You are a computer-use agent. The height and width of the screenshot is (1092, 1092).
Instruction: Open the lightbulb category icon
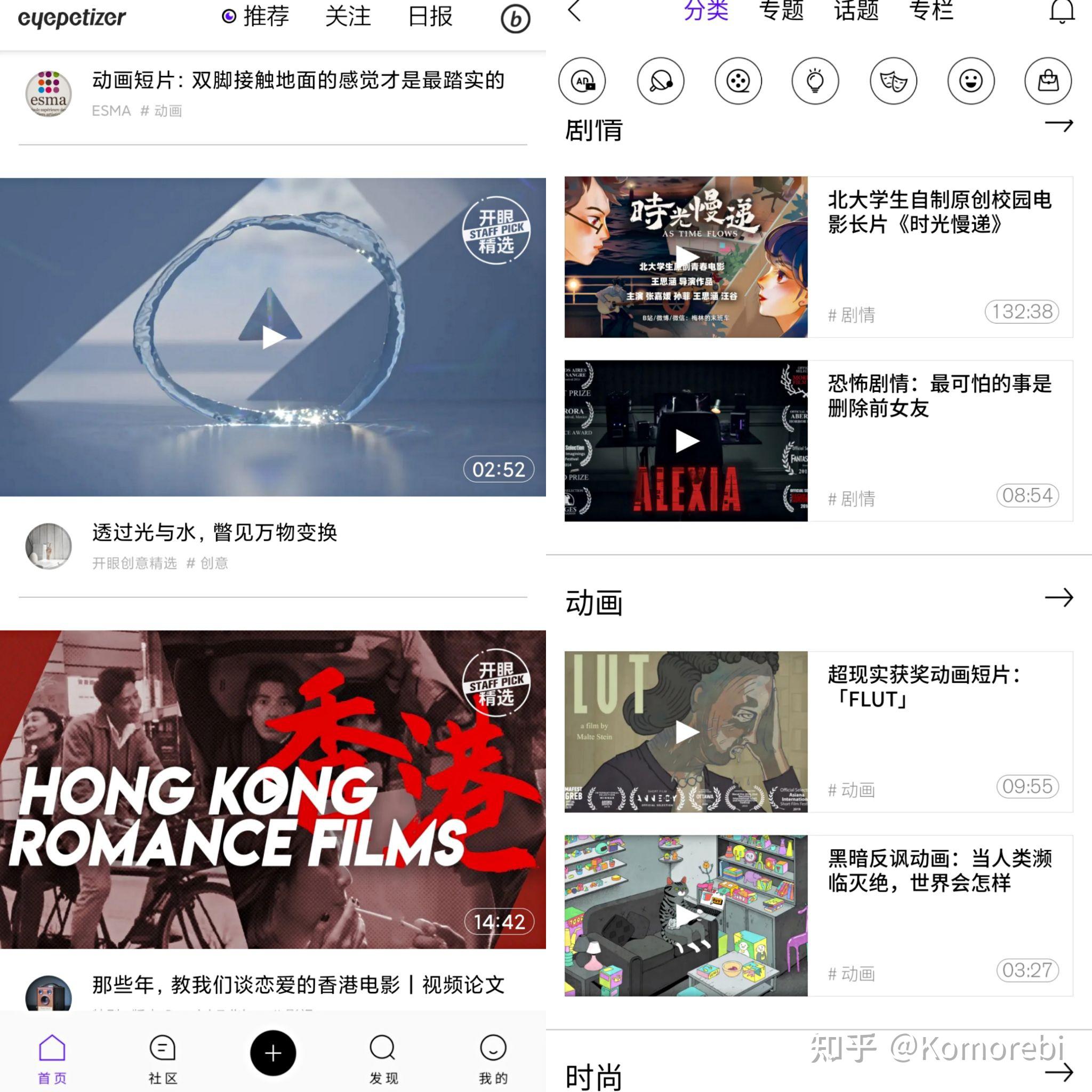point(815,81)
